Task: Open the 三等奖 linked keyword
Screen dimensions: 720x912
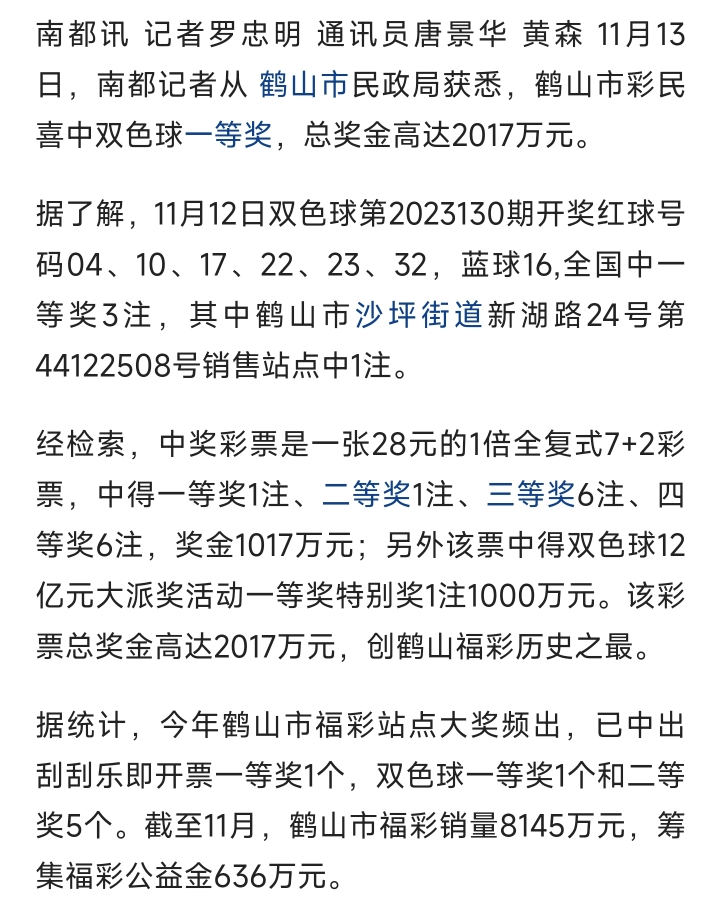Action: click(530, 494)
